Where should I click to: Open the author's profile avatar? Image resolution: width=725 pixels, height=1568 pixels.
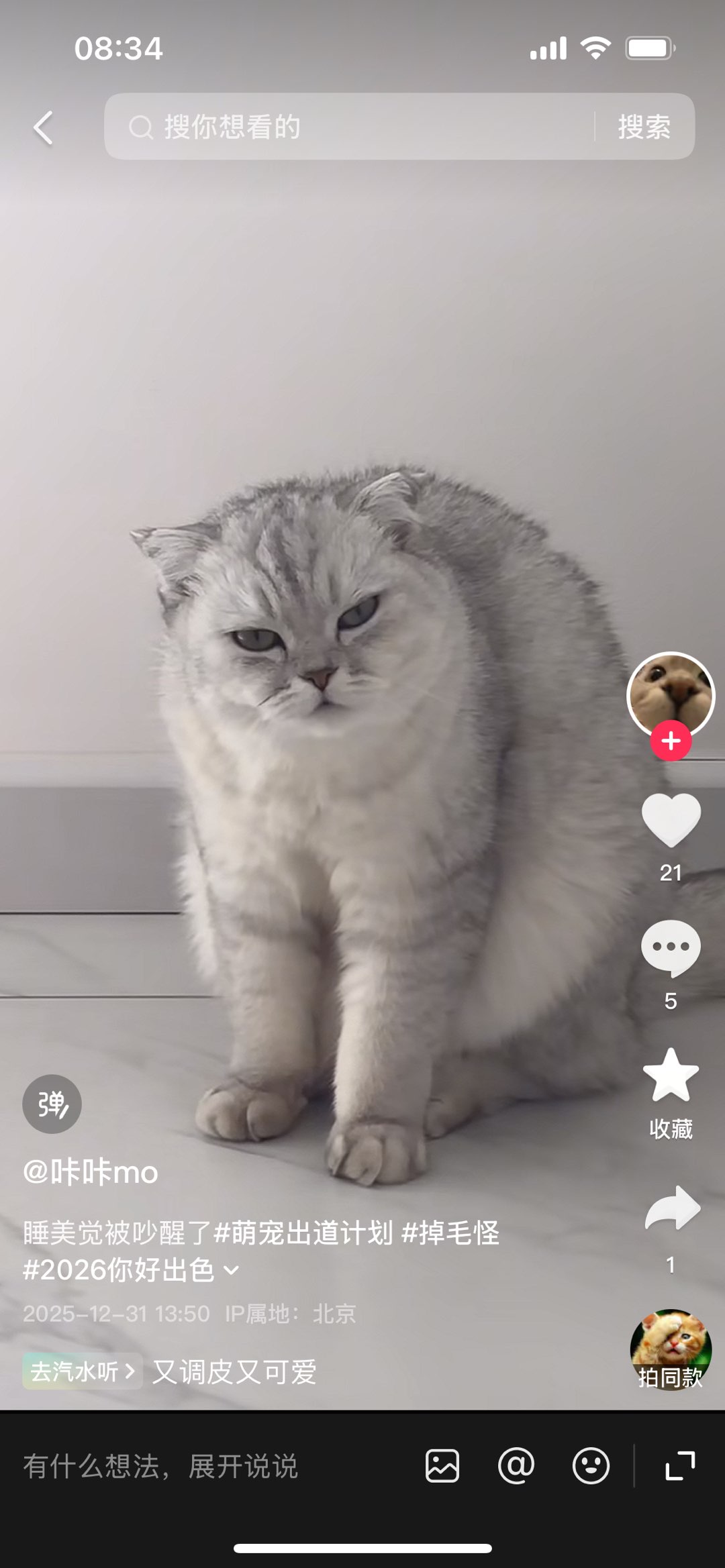point(671,693)
